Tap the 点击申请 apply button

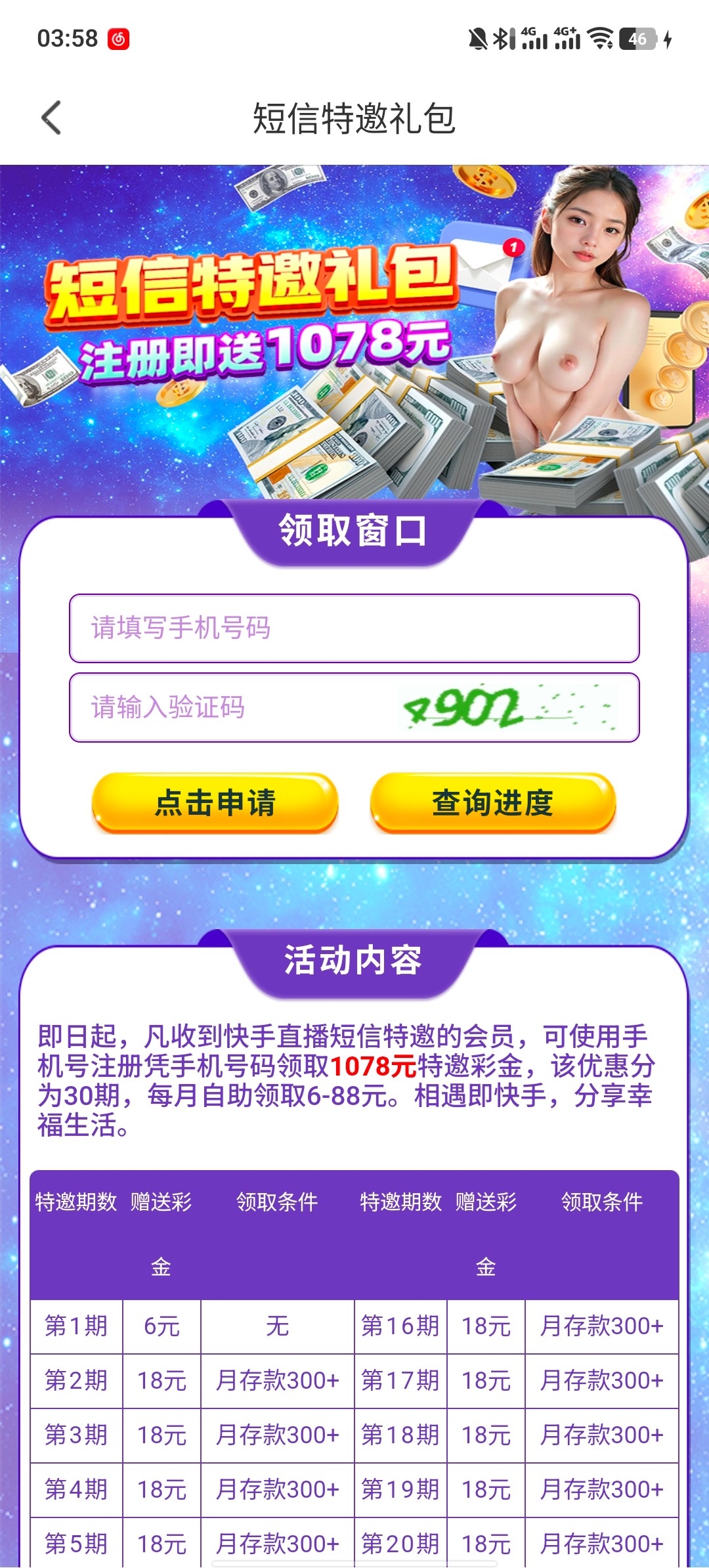tap(215, 802)
